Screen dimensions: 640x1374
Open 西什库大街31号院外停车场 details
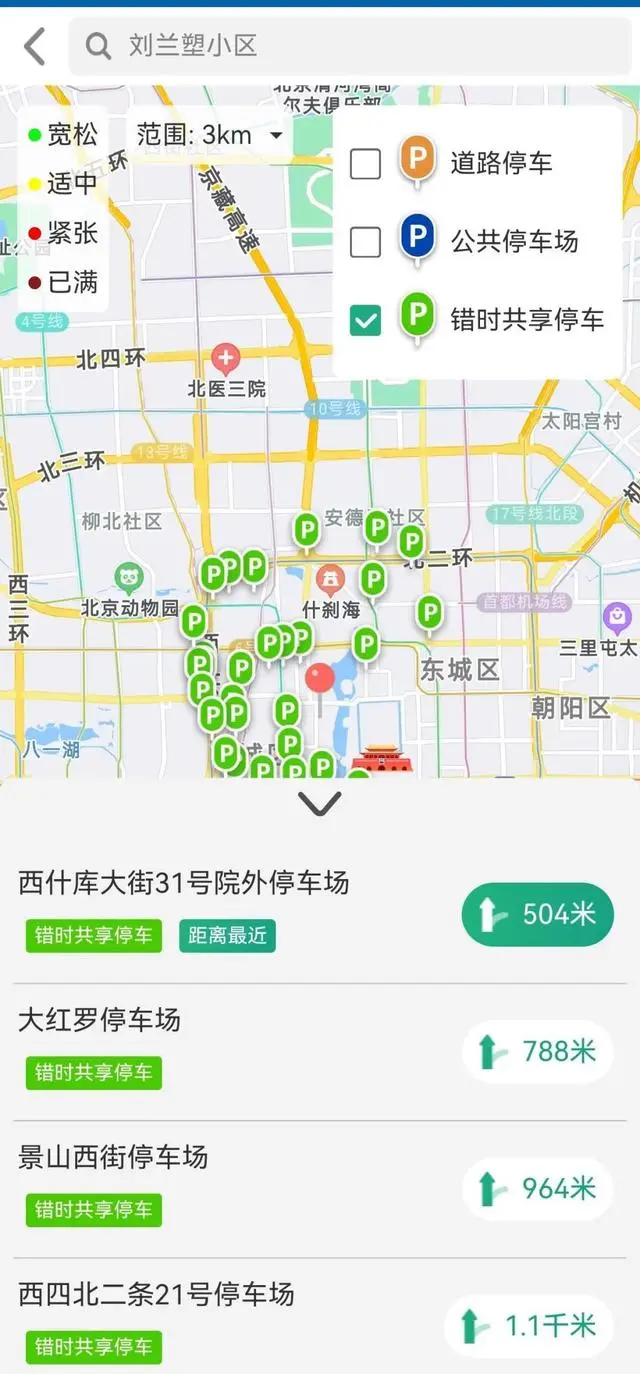coord(184,883)
